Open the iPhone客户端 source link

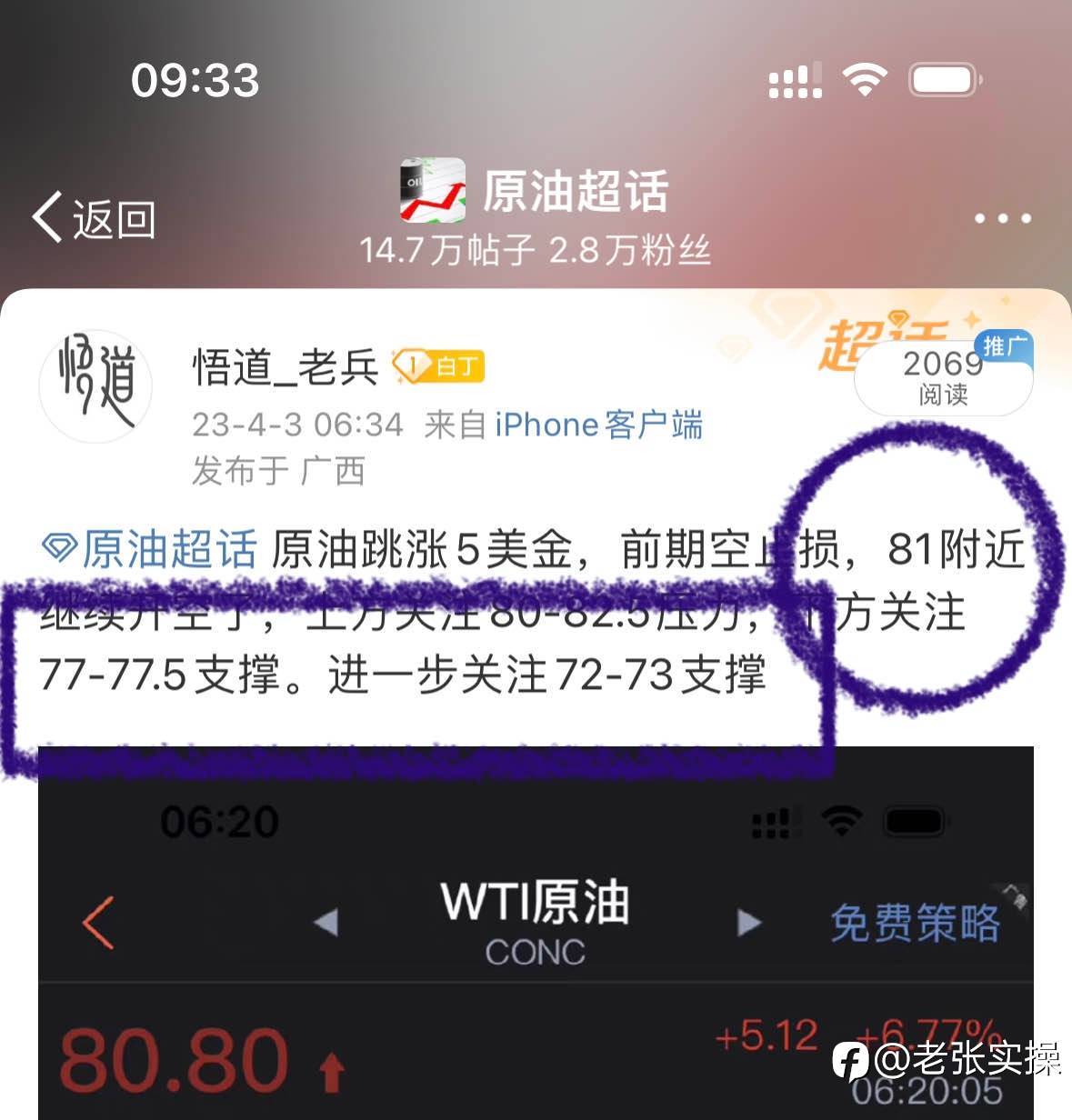point(598,425)
